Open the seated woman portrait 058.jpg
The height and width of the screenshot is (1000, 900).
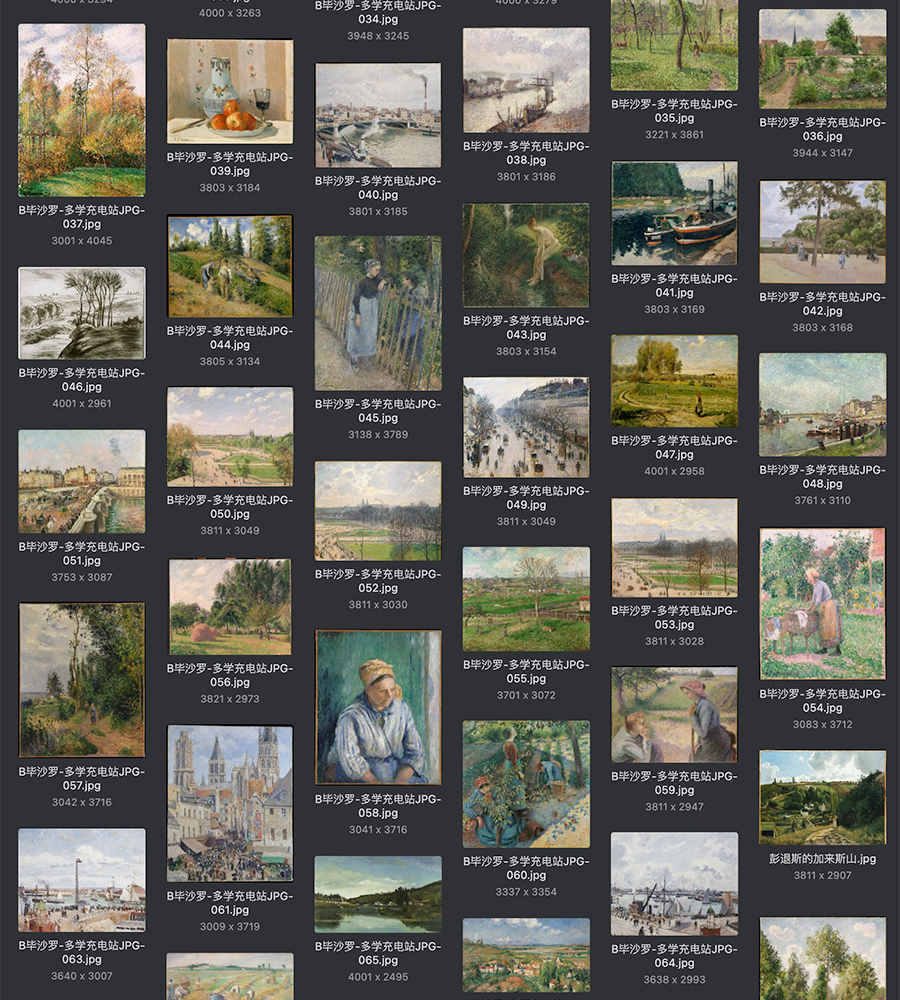(378, 707)
